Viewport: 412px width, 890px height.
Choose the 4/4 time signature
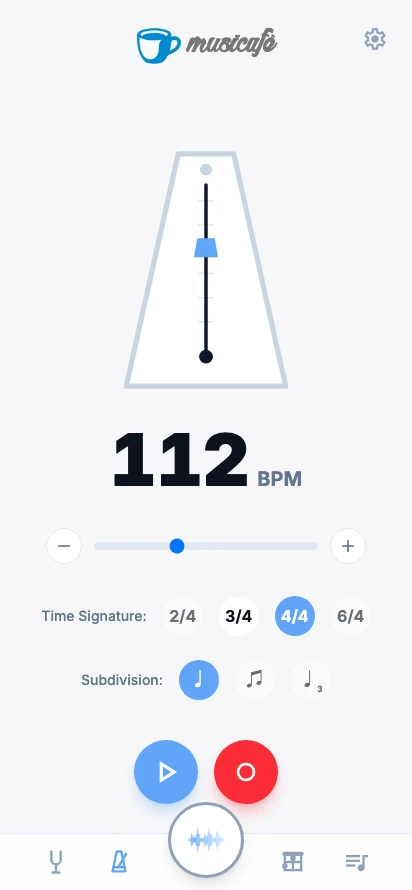(x=295, y=616)
